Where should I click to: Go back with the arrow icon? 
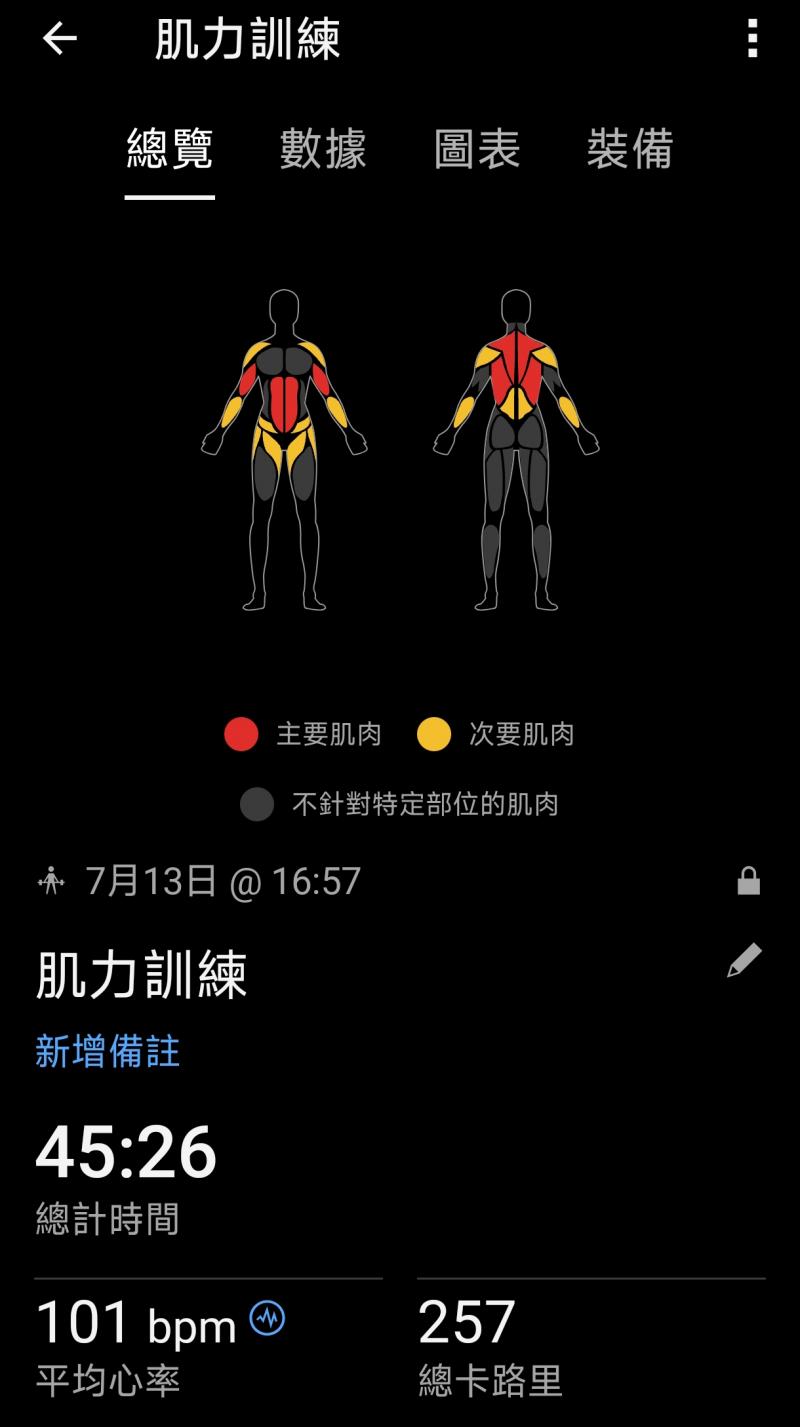(60, 39)
